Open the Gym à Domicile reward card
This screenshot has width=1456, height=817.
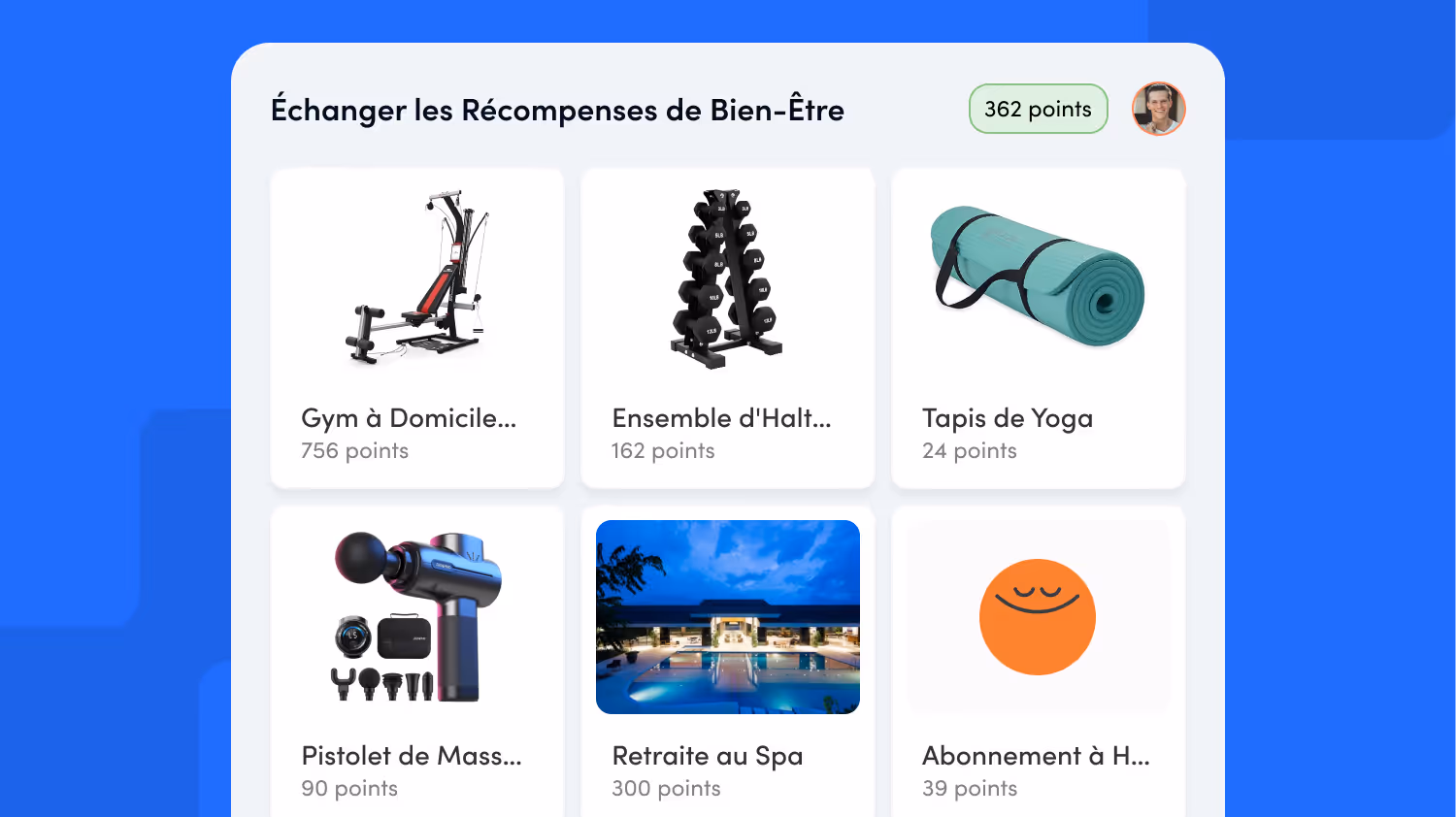[x=417, y=328]
